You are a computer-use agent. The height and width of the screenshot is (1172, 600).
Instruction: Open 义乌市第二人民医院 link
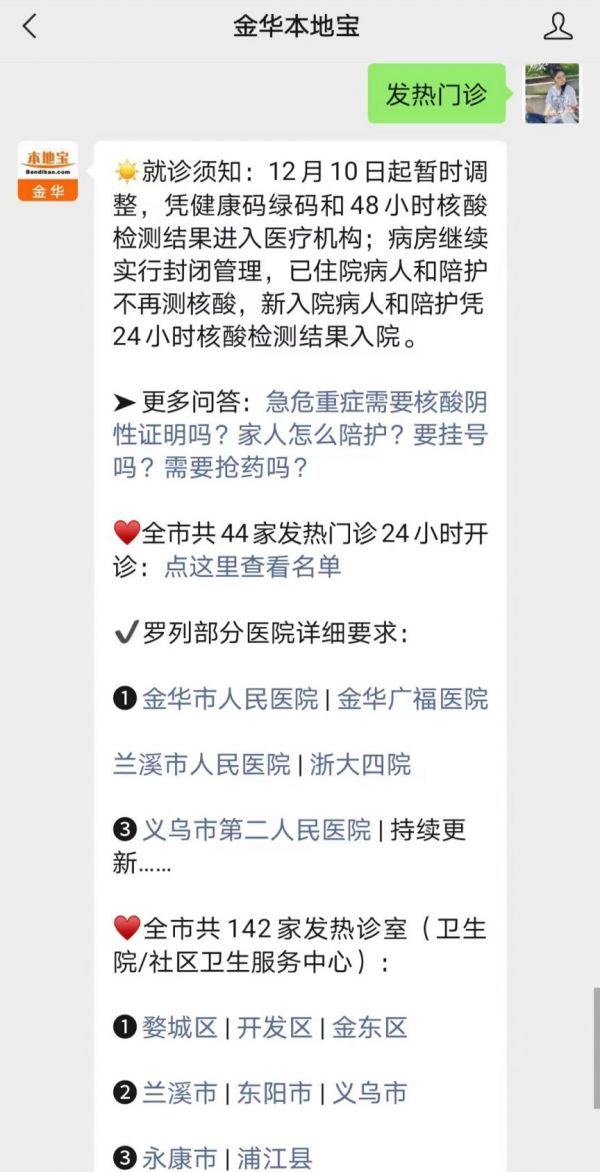[x=257, y=830]
